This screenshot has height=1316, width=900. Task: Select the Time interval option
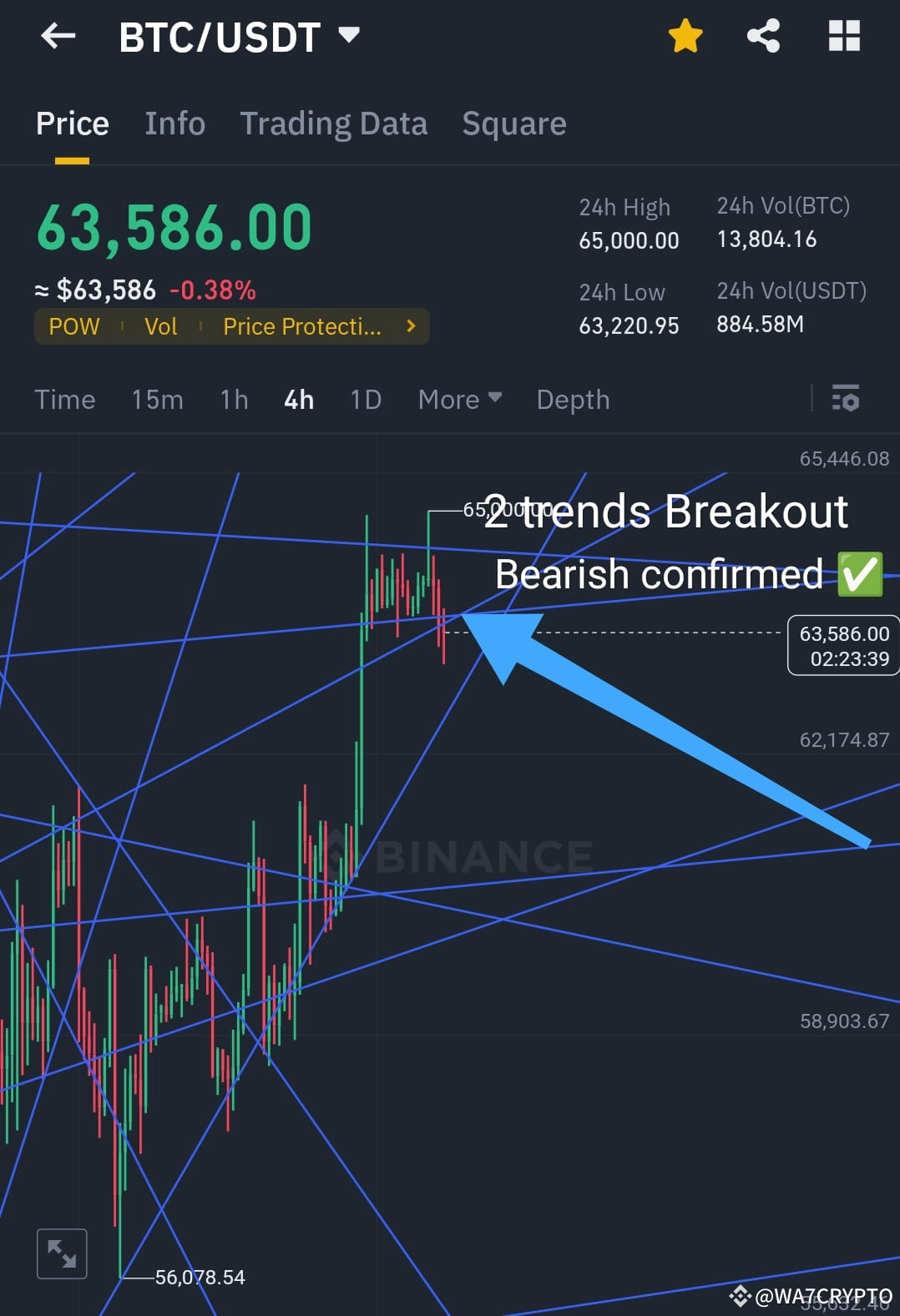click(64, 400)
